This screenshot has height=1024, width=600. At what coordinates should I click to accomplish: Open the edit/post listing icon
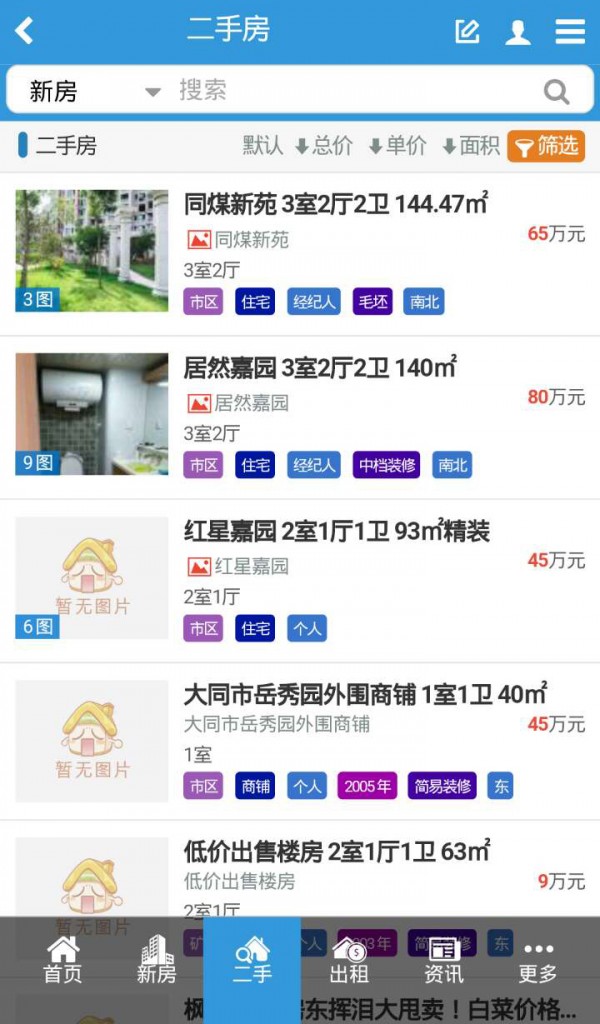(x=467, y=32)
